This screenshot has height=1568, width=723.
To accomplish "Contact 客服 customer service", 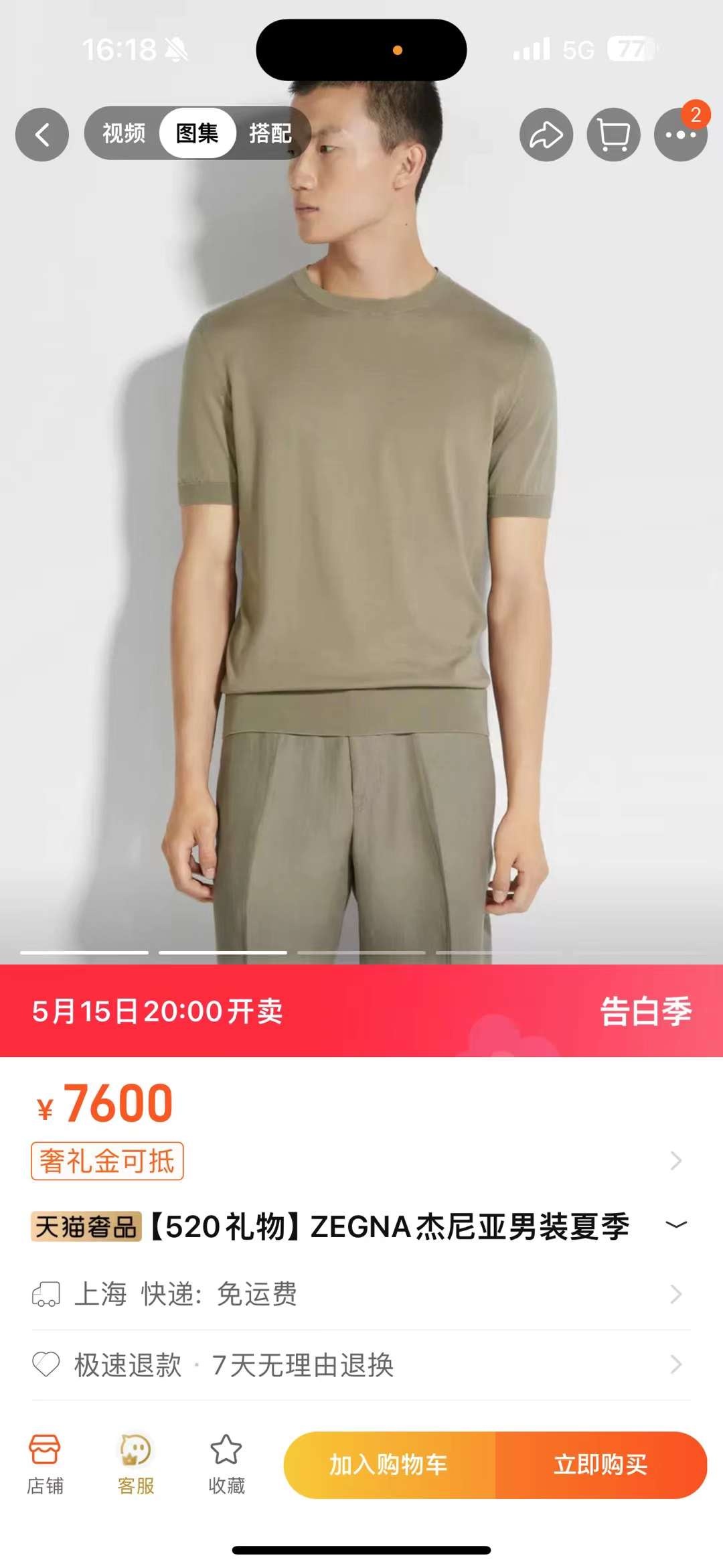I will coord(136,1465).
